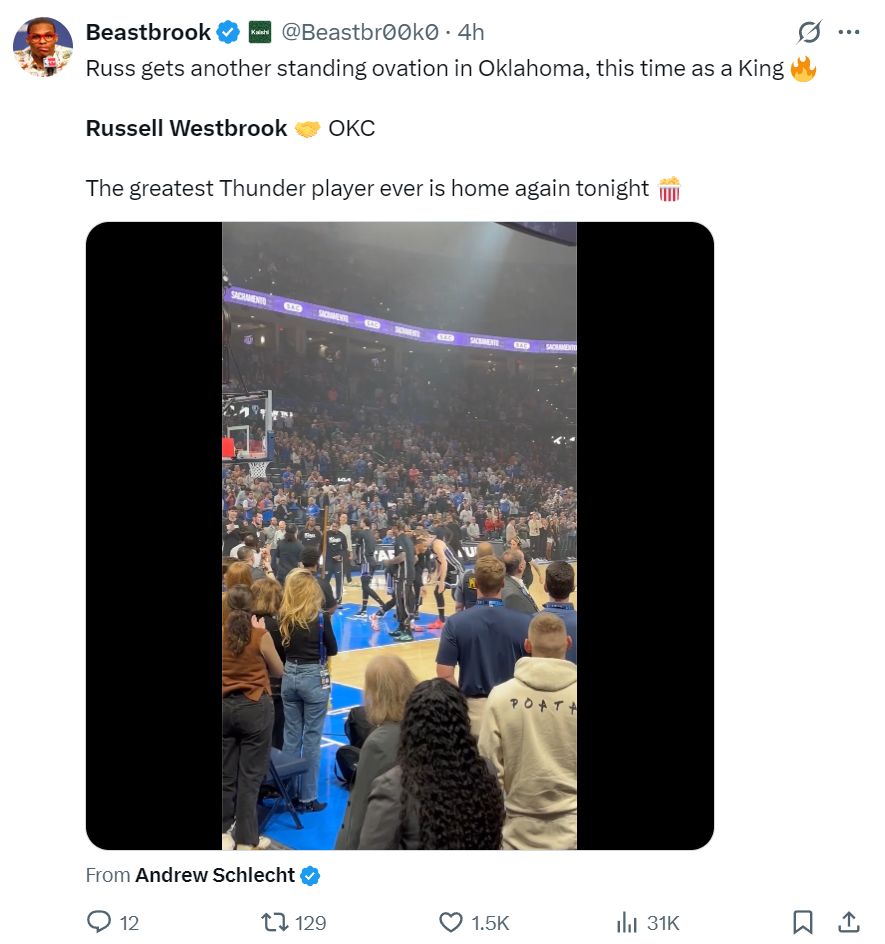Share the post
Viewport: 885px width, 944px height.
(848, 922)
